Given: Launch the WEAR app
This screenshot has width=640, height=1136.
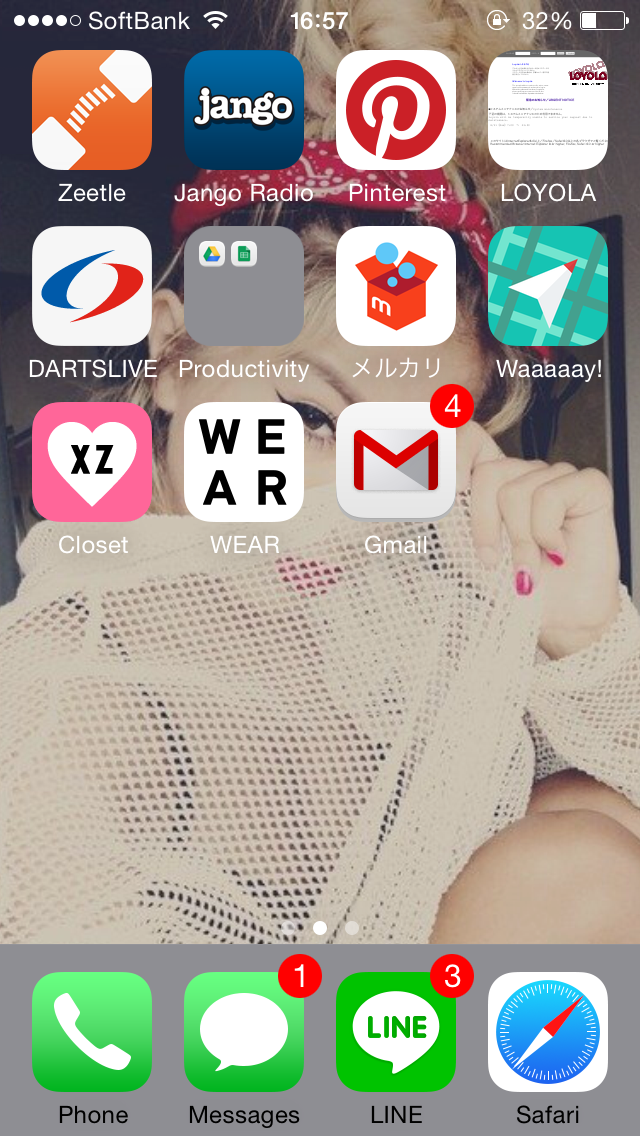Looking at the screenshot, I should [x=244, y=462].
